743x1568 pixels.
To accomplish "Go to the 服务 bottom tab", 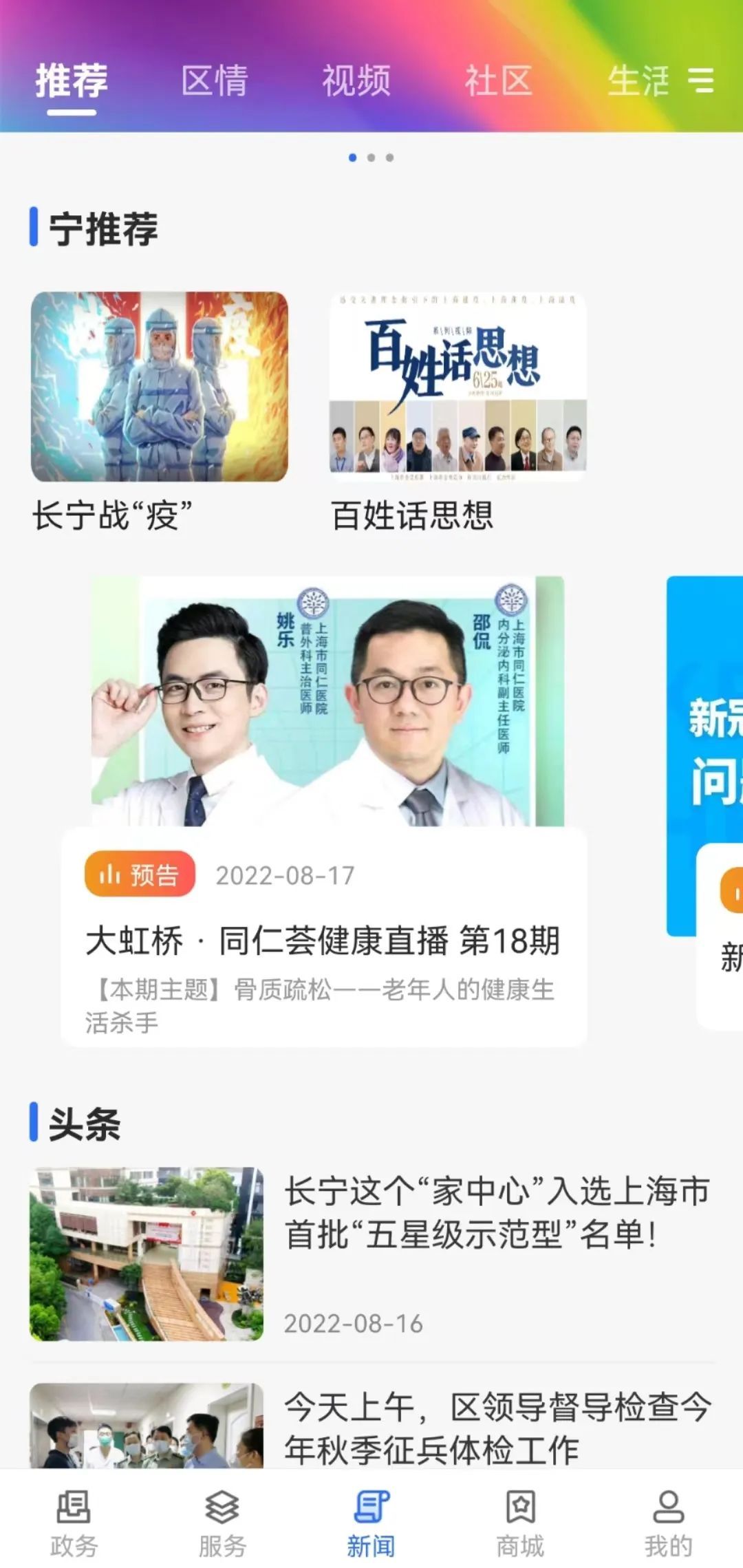I will coord(222,1523).
